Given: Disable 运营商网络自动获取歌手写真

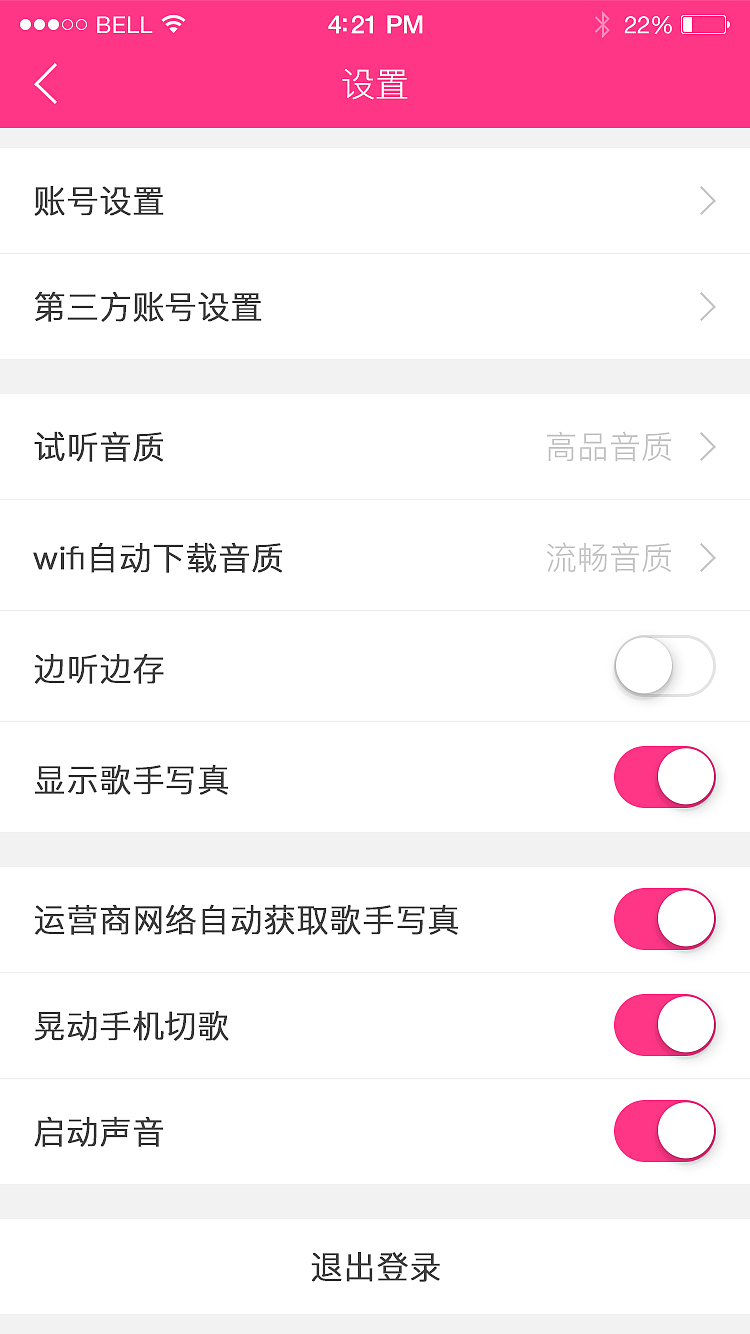Looking at the screenshot, I should 664,919.
